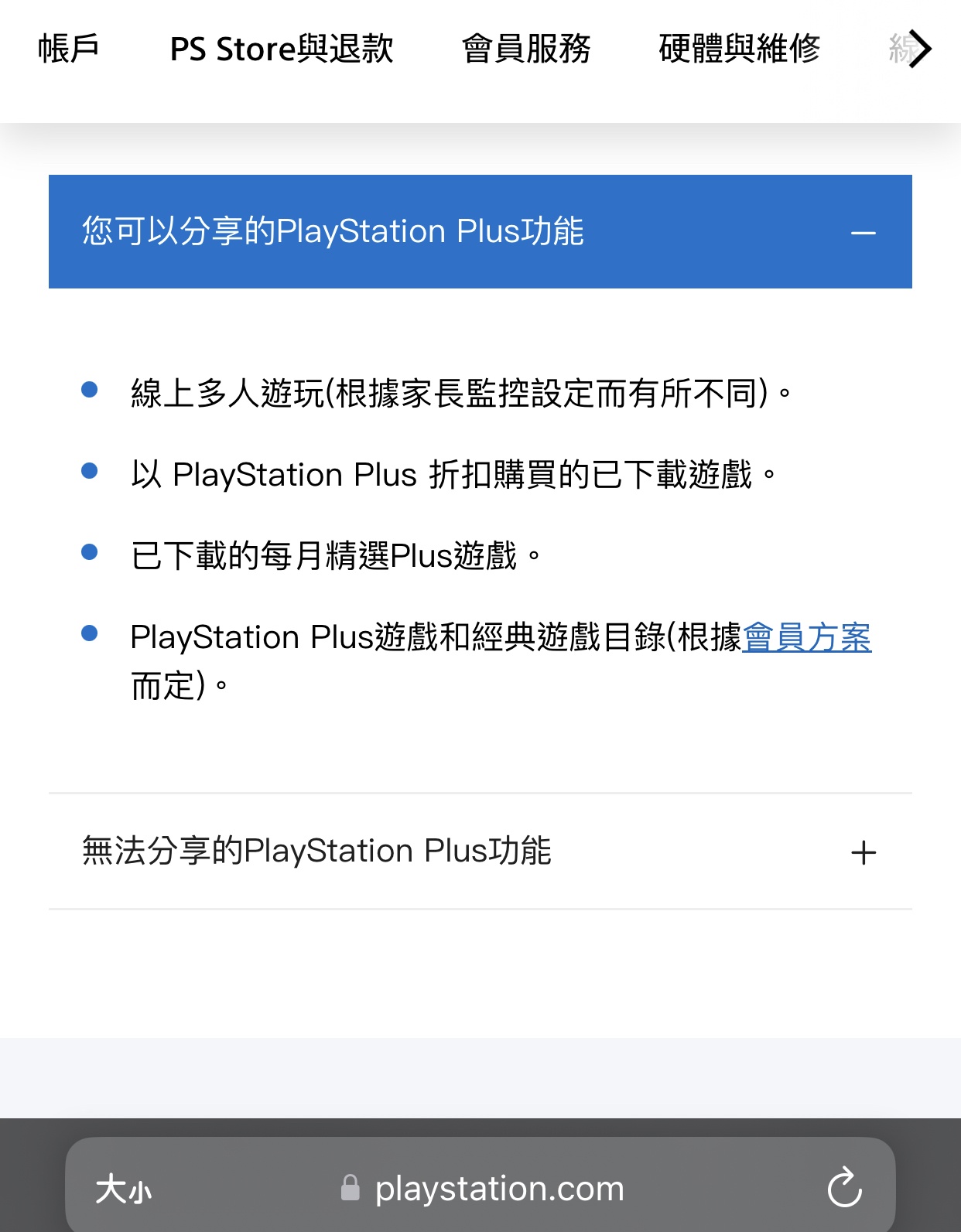The width and height of the screenshot is (961, 1232).
Task: Tap the playstation.com address bar
Action: coord(499,1189)
